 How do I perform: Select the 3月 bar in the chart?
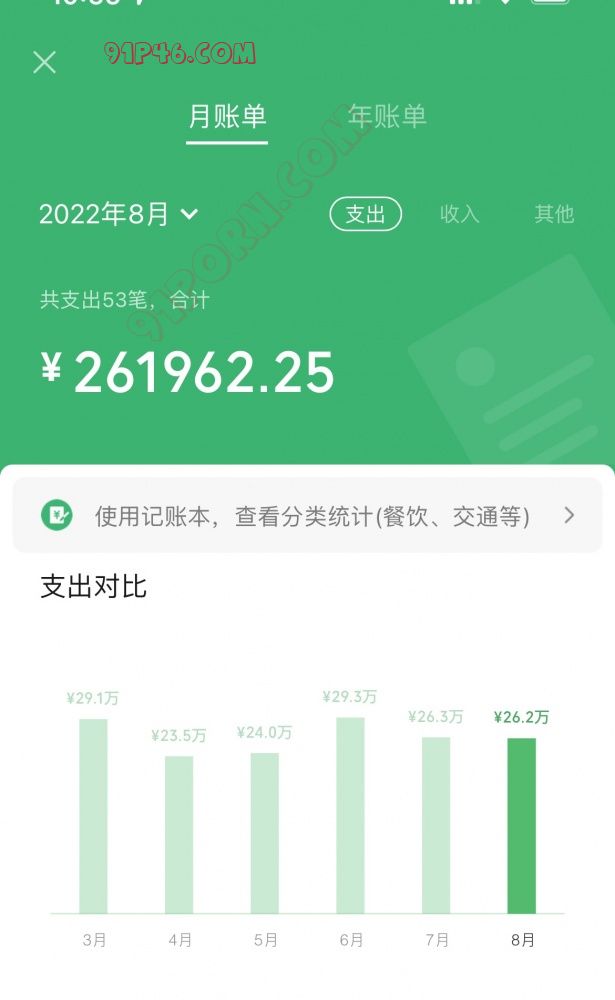point(93,815)
